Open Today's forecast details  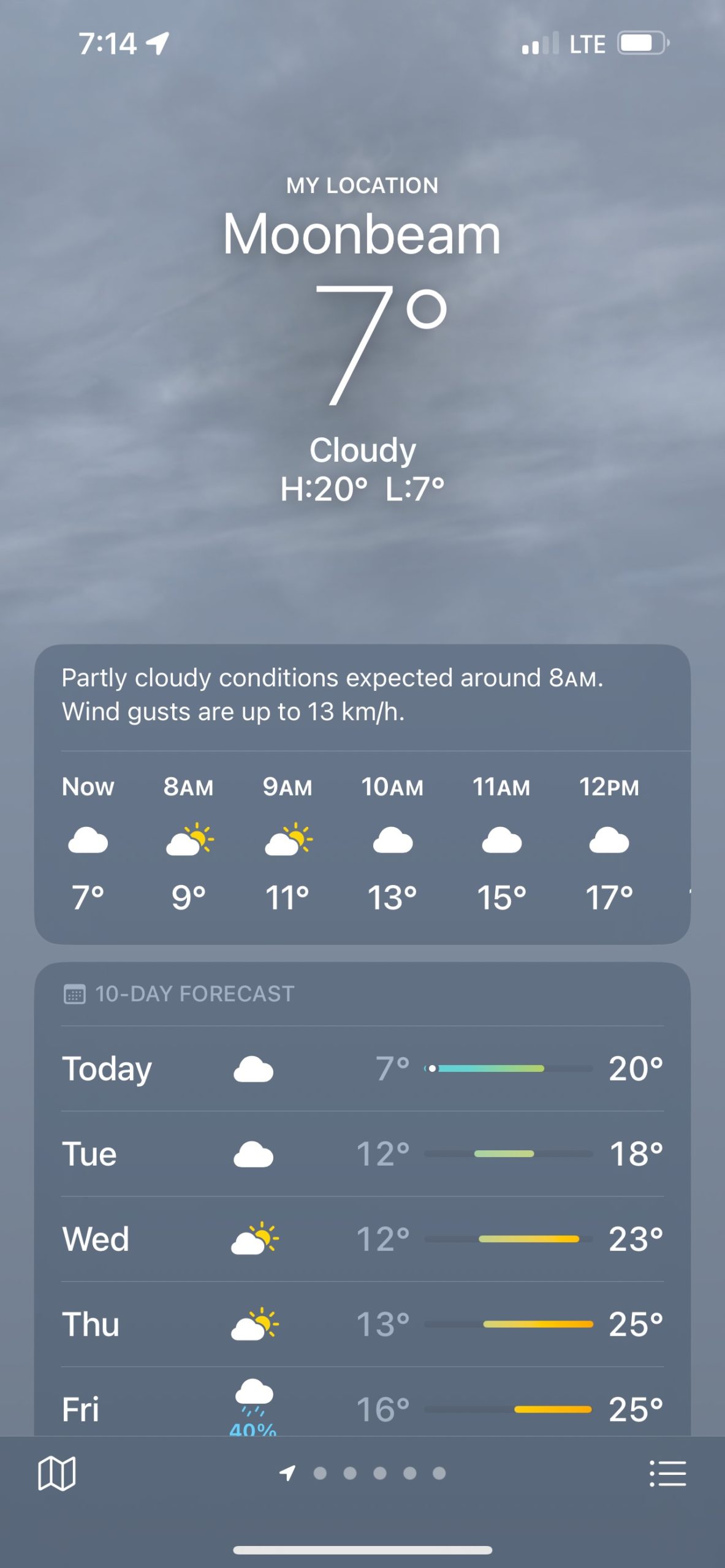[362, 1069]
